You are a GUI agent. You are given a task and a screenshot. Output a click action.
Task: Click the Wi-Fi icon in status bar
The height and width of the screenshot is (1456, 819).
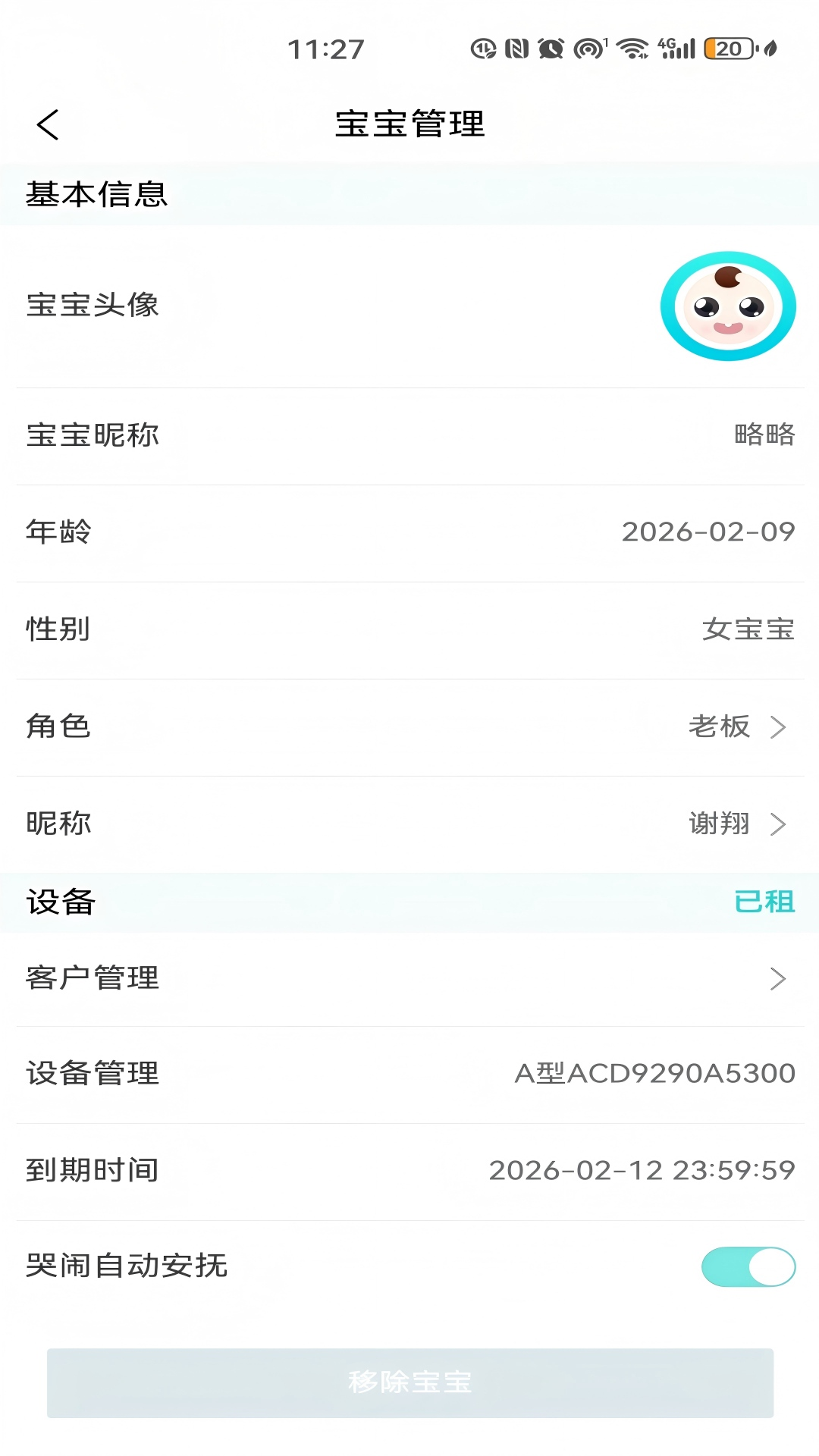pos(630,48)
